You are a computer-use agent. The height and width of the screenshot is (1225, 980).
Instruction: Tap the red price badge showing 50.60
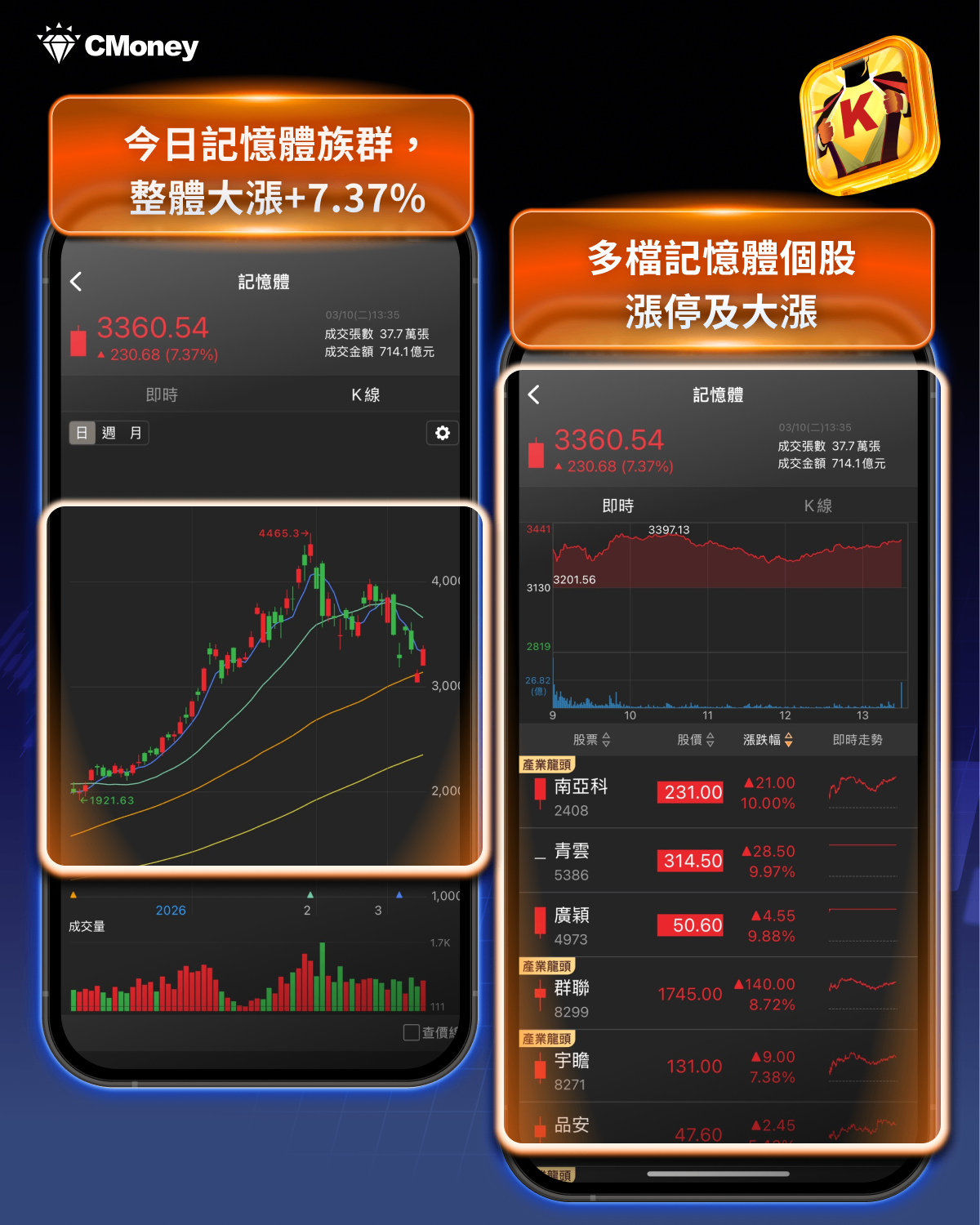coord(690,924)
